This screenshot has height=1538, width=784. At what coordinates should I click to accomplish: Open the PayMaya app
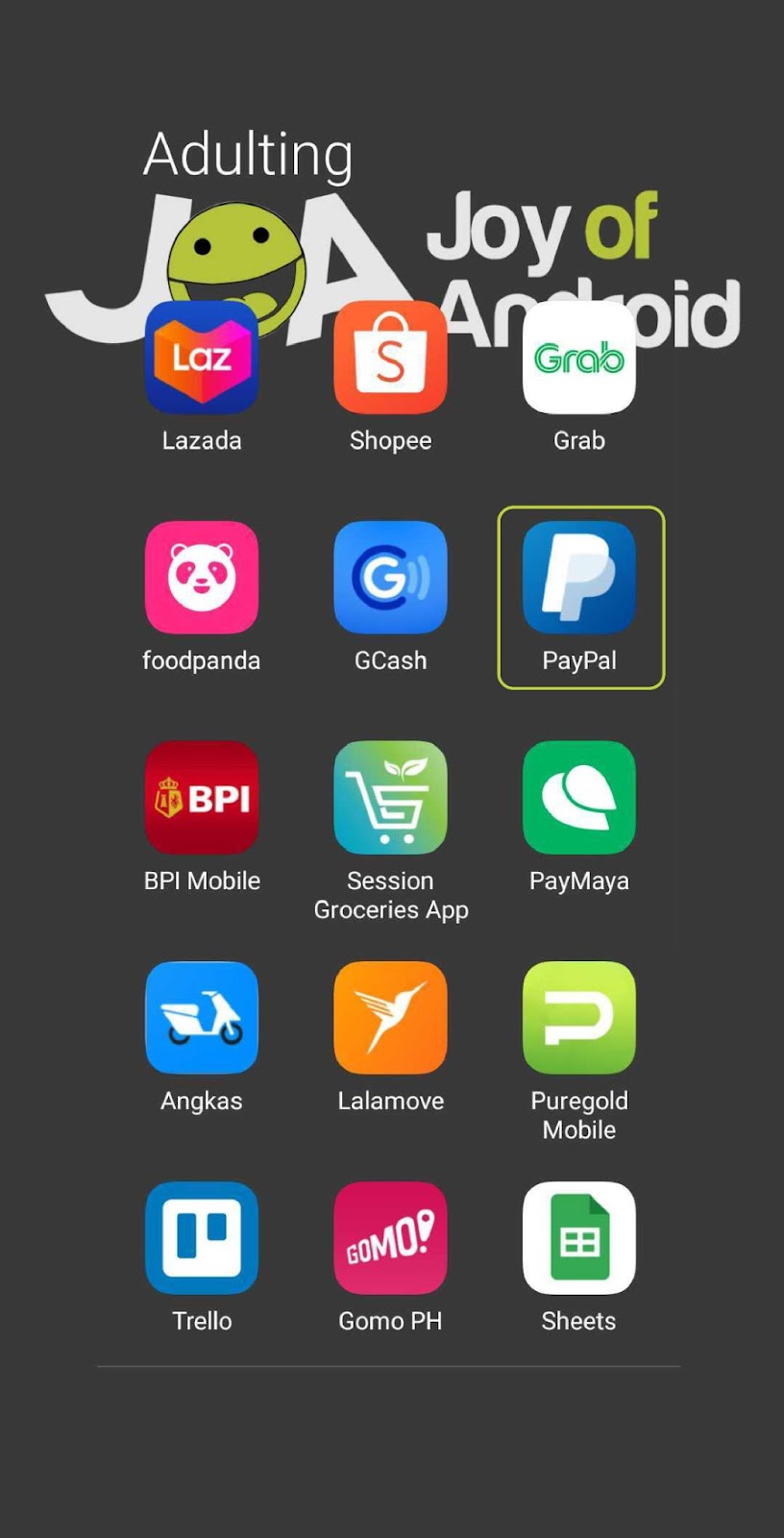pos(579,798)
